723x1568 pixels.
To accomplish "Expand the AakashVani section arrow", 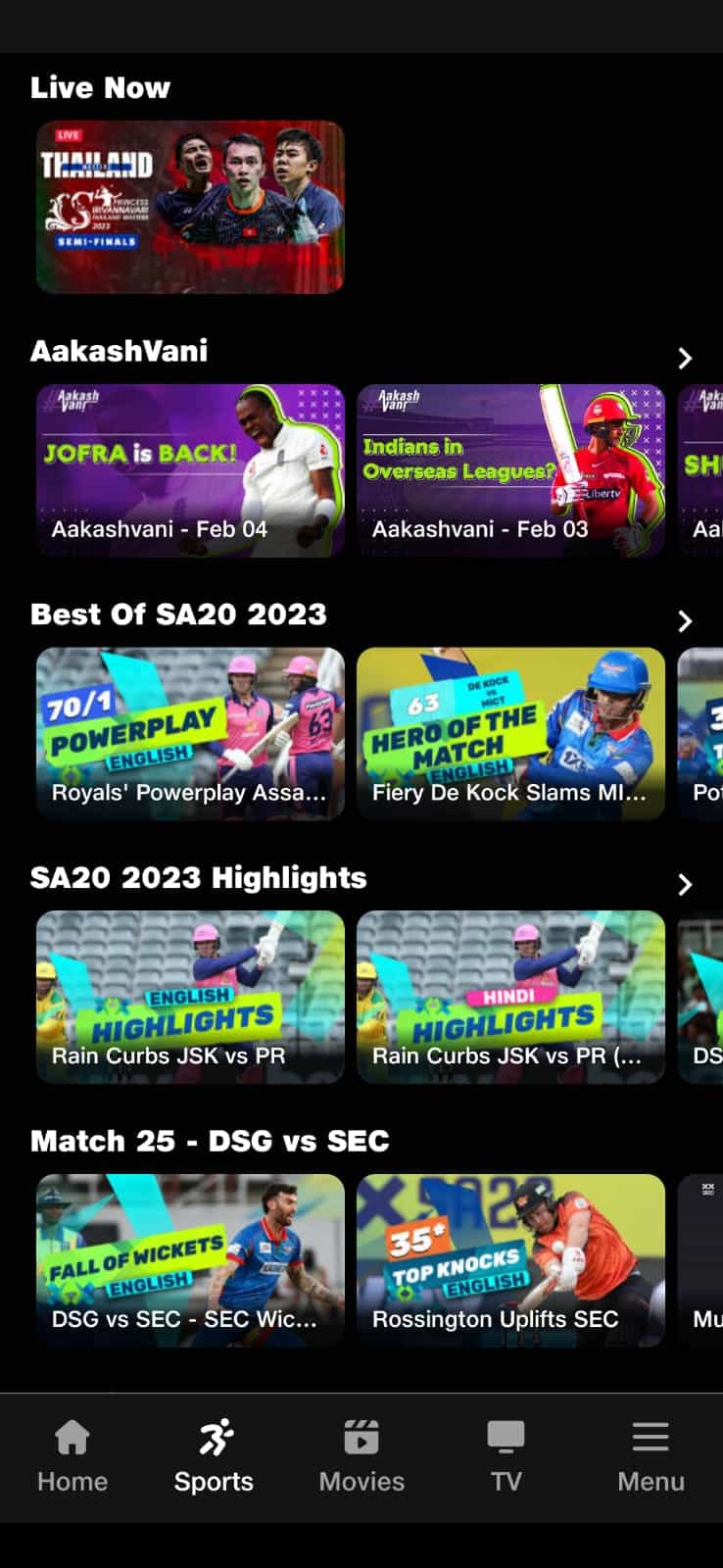I will tap(685, 359).
